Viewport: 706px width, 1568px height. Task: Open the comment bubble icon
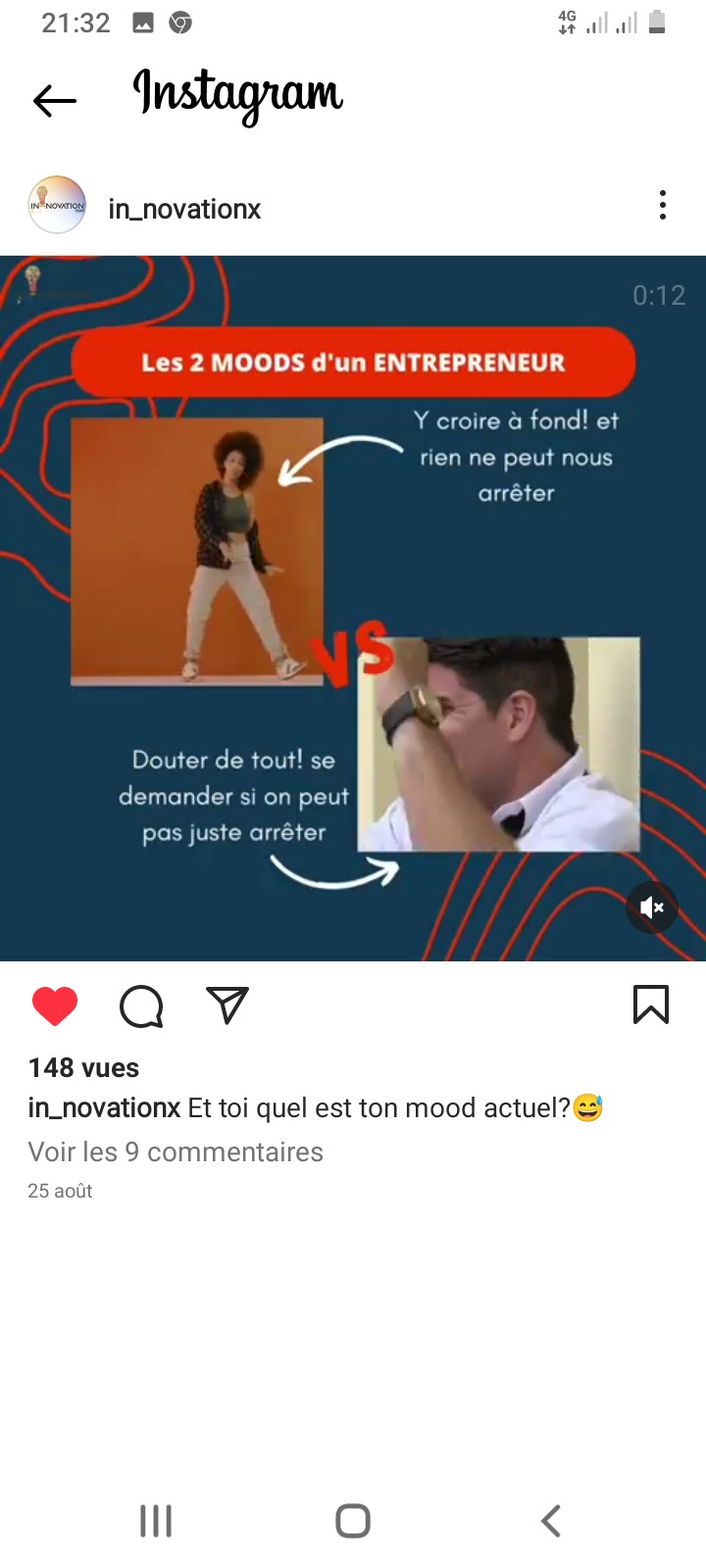[x=141, y=1006]
